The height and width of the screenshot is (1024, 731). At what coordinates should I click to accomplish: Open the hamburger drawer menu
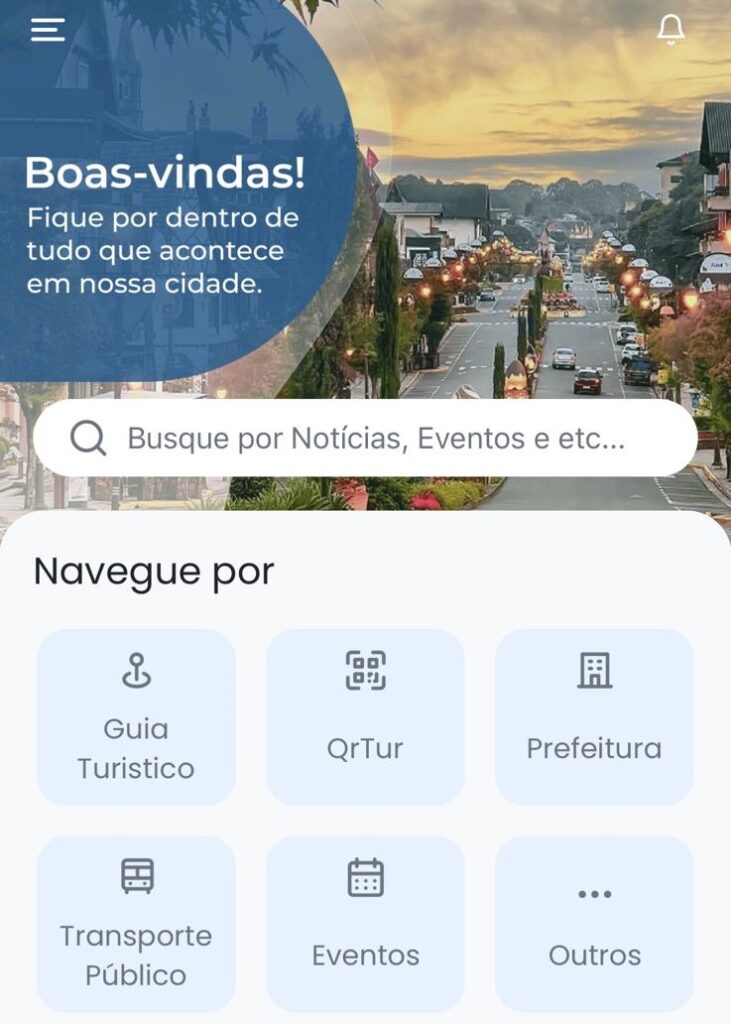tap(48, 30)
